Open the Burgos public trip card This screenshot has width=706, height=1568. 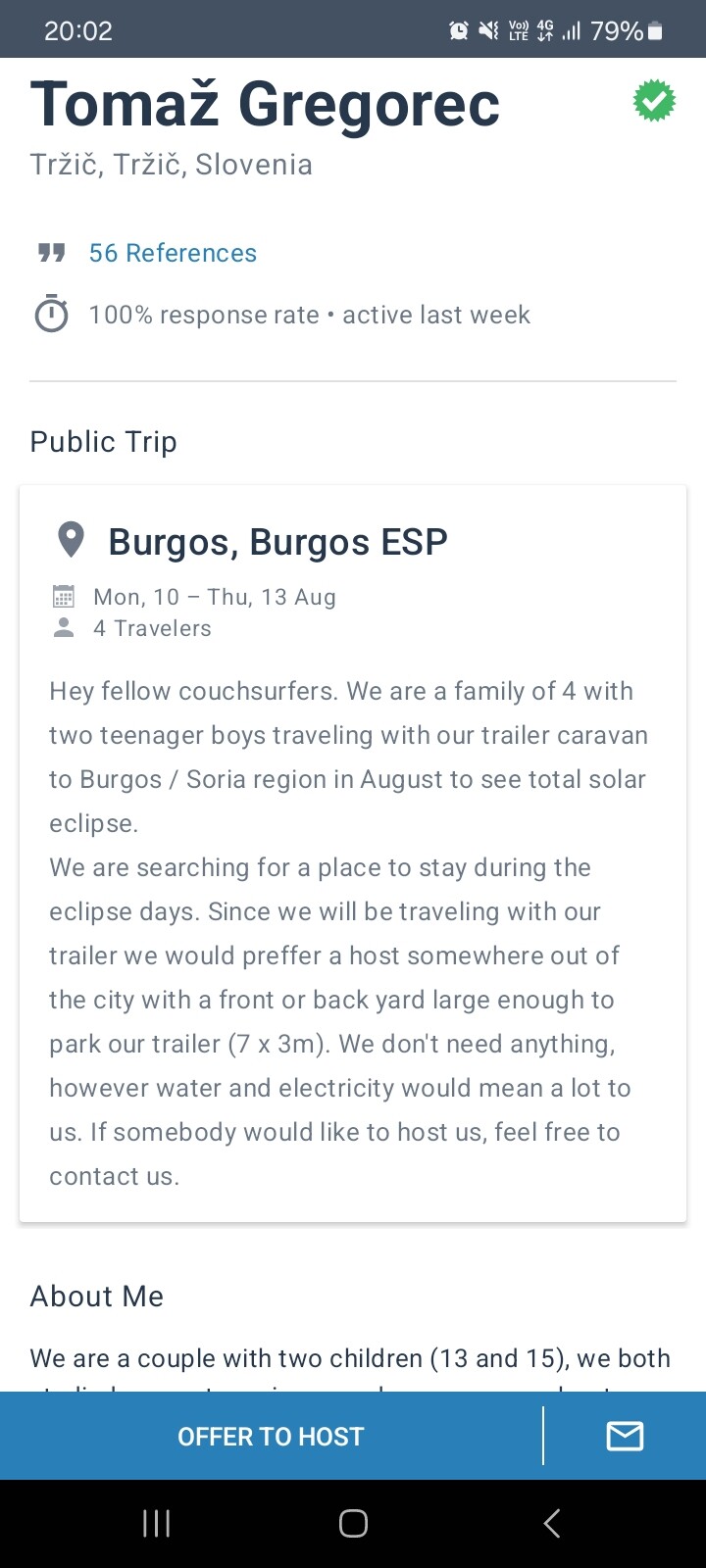pos(353,853)
